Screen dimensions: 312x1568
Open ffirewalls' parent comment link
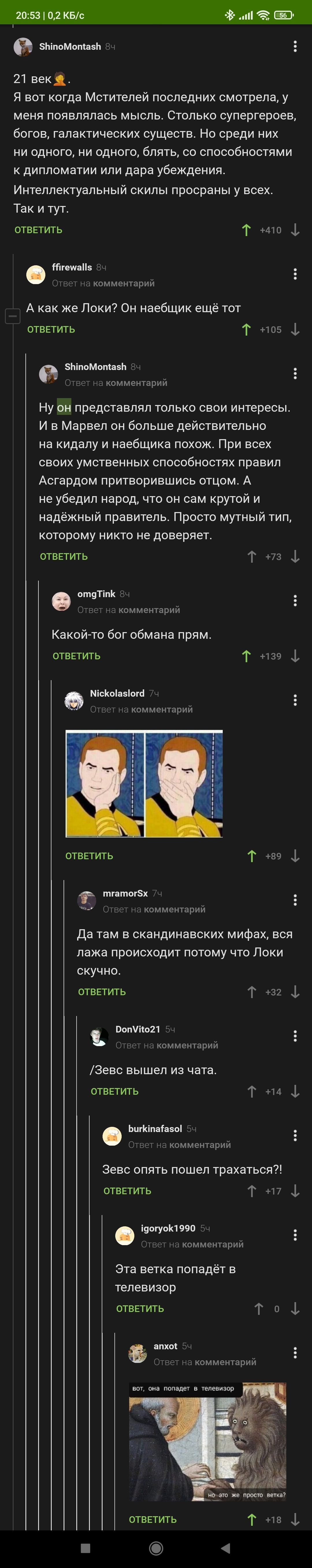click(123, 283)
